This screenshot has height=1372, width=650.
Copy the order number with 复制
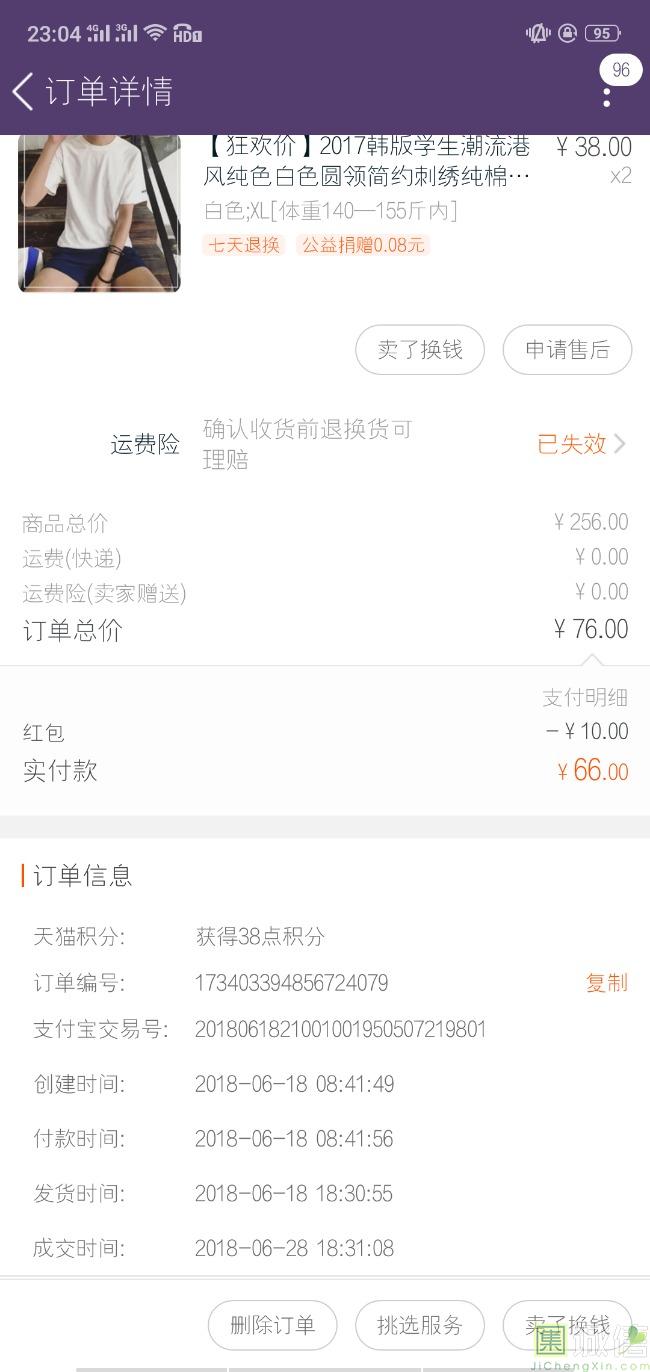(606, 983)
